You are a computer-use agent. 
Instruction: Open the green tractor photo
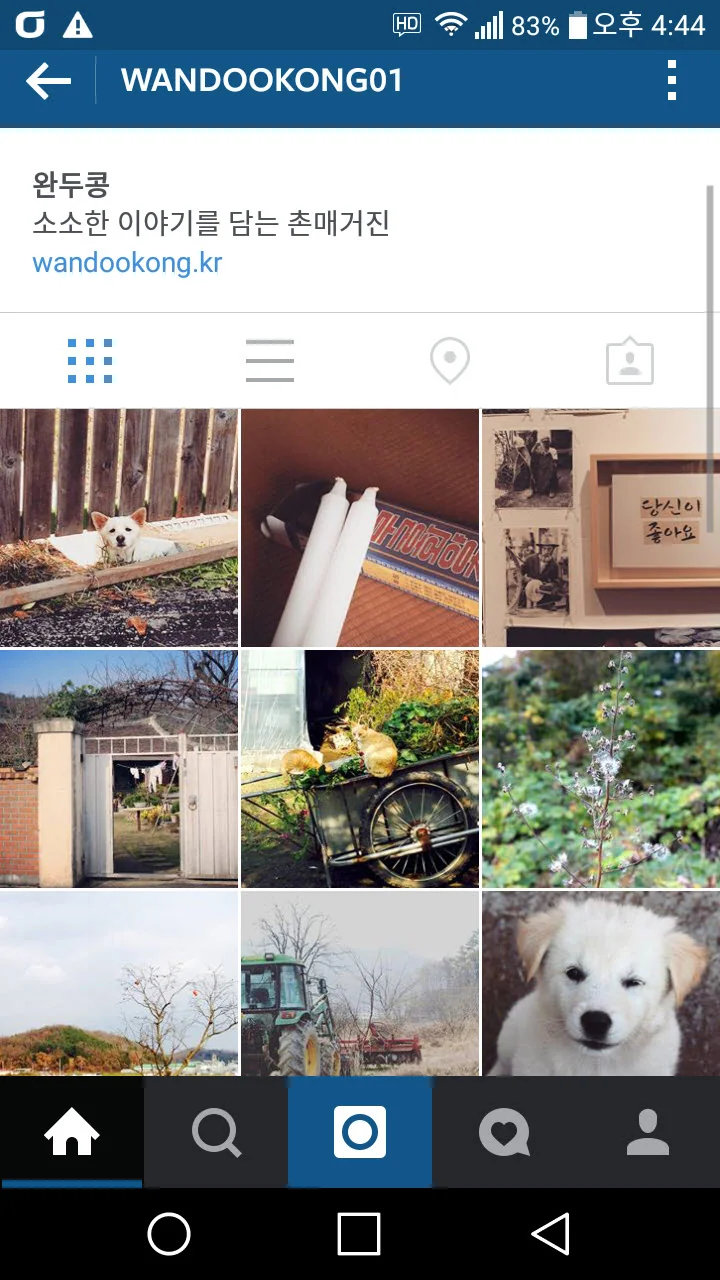coord(360,983)
